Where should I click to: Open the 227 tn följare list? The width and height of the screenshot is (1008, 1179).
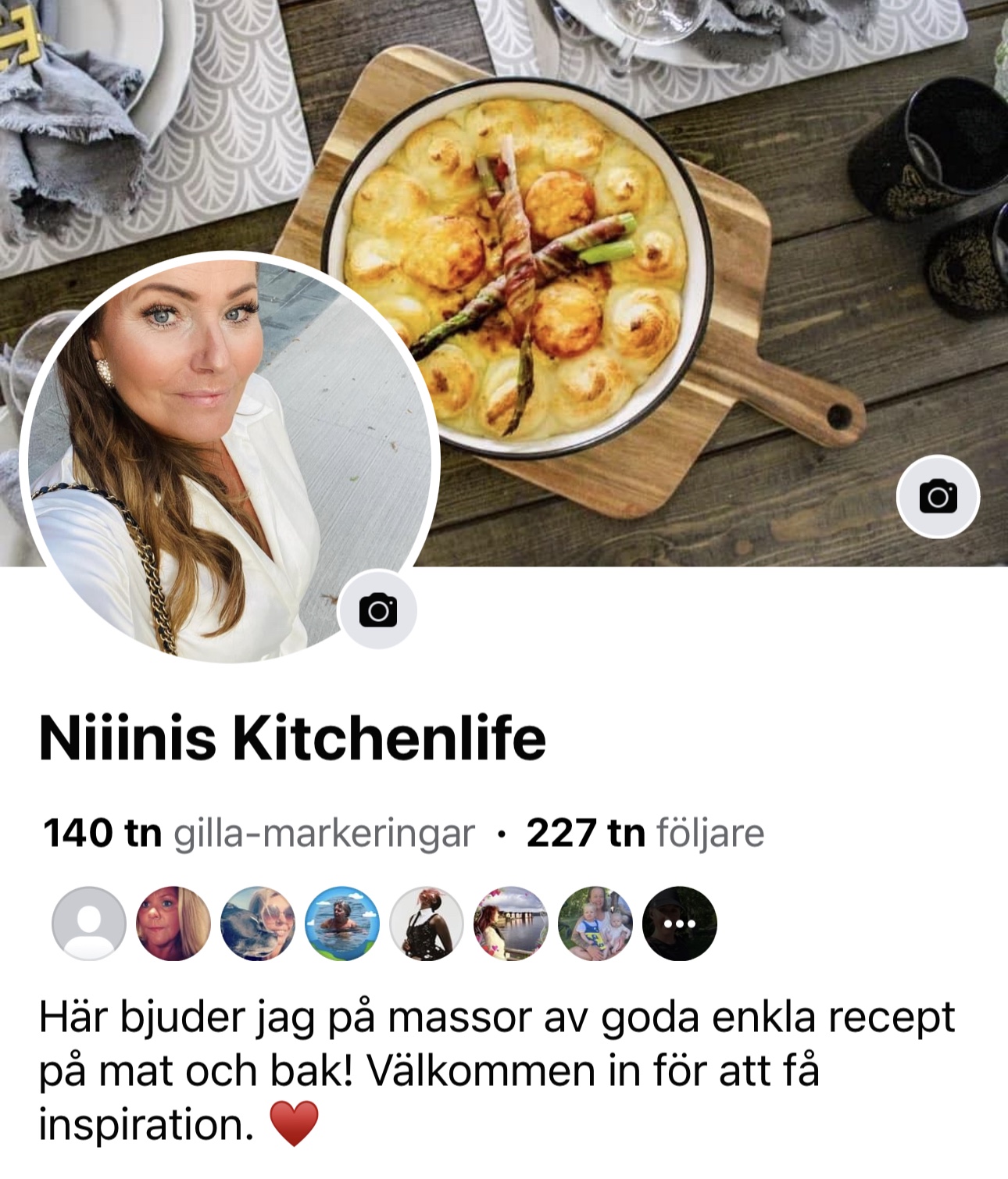tap(645, 833)
